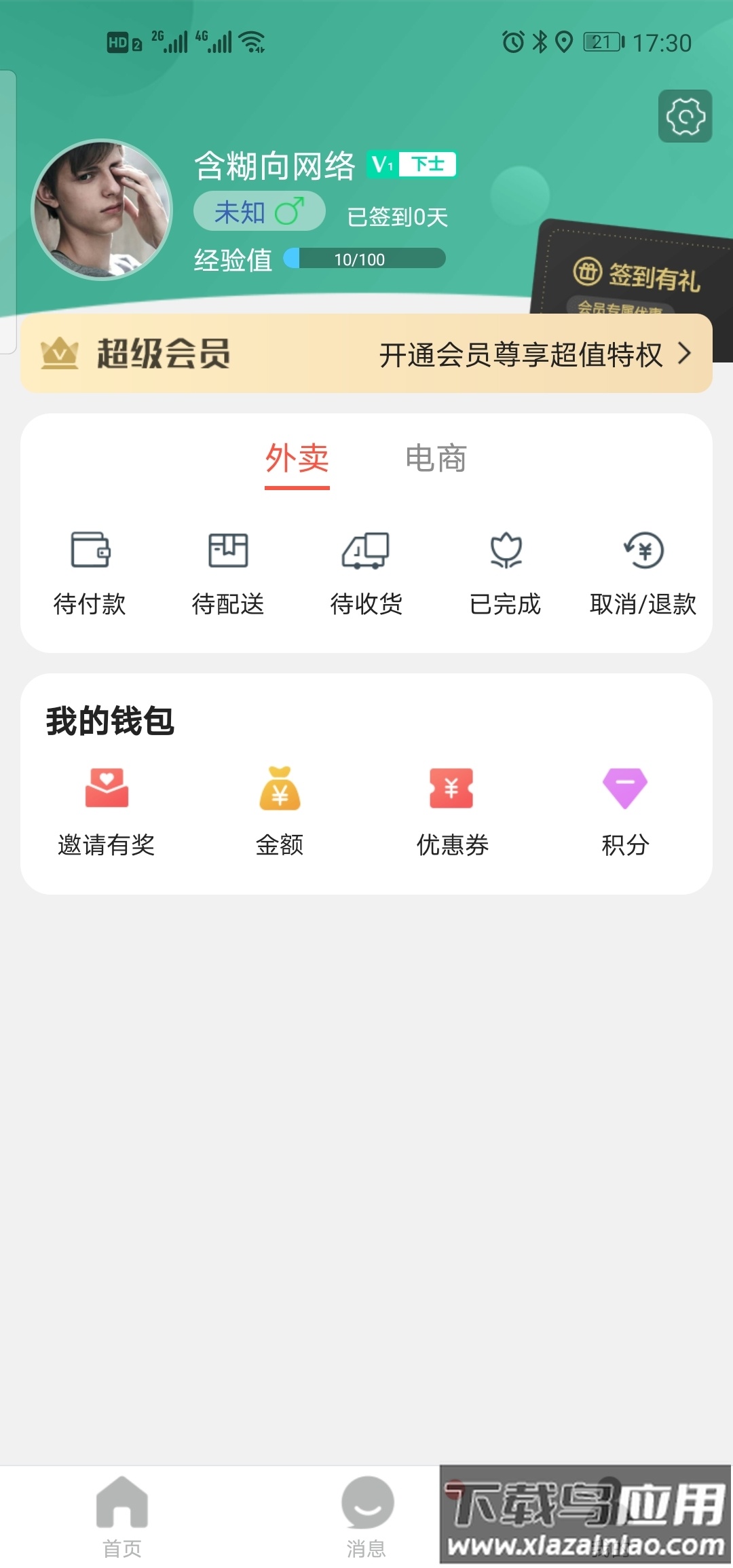The width and height of the screenshot is (733, 1568).
Task: Open the settings gear in the top corner
Action: click(686, 115)
